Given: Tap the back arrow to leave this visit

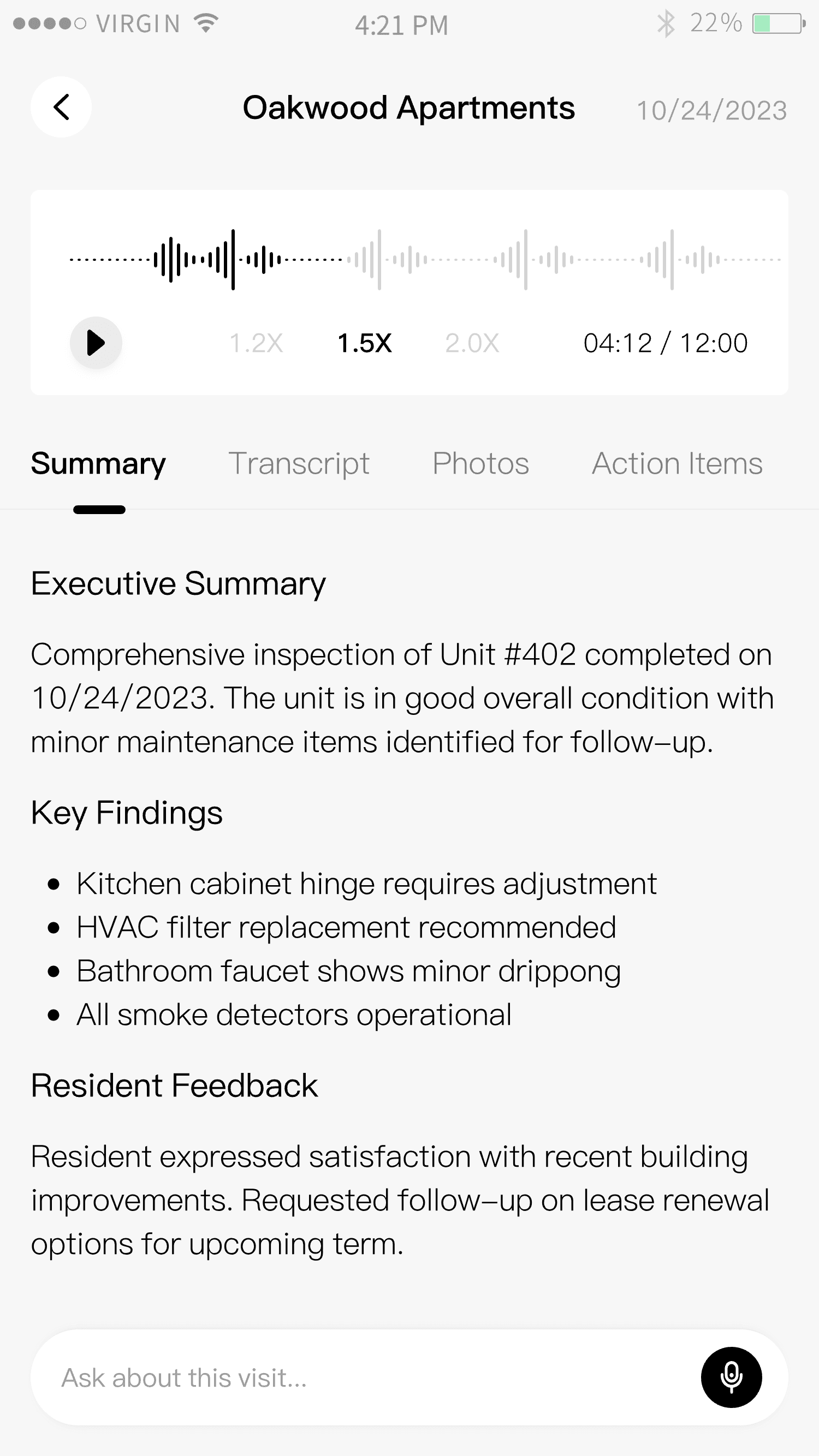Looking at the screenshot, I should (61, 107).
